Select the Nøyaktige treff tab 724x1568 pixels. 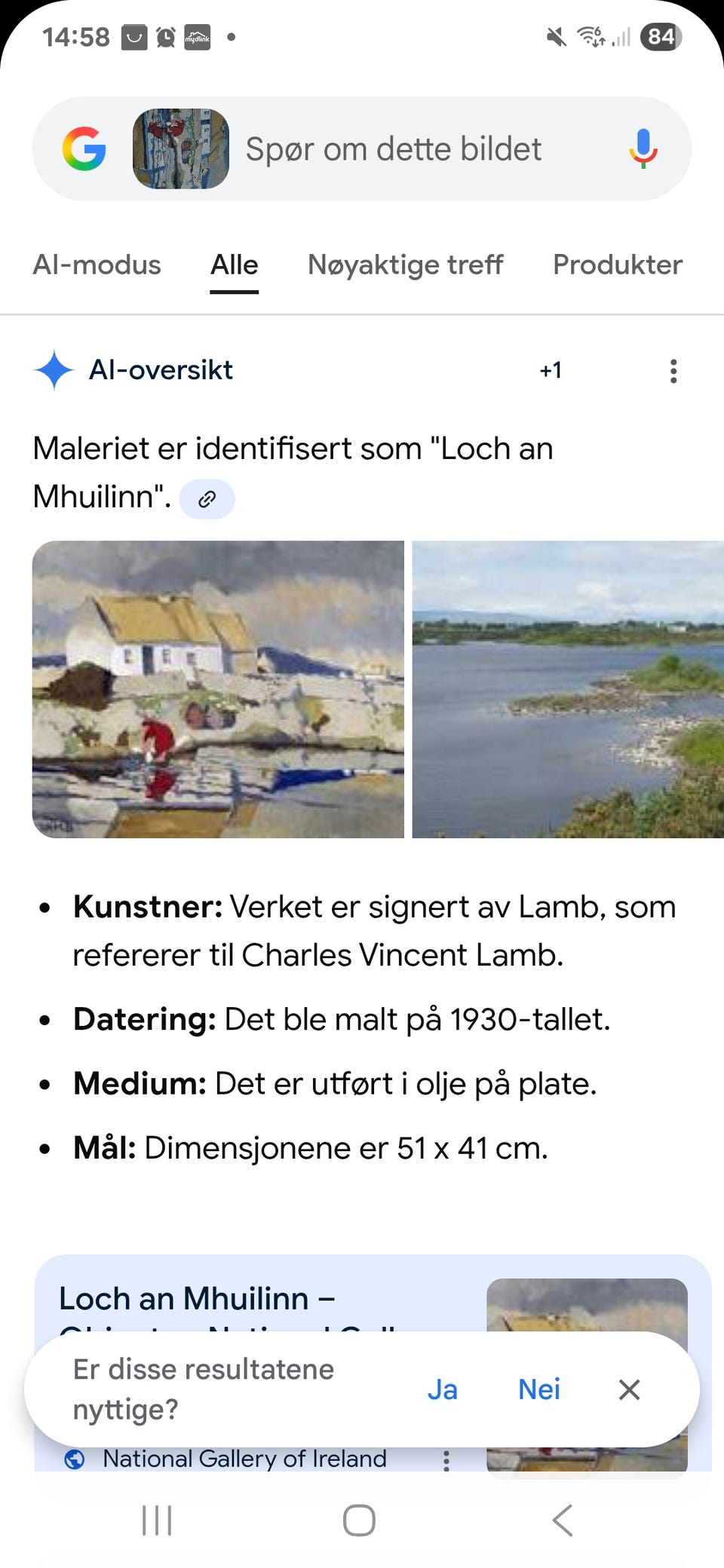pyautogui.click(x=405, y=265)
